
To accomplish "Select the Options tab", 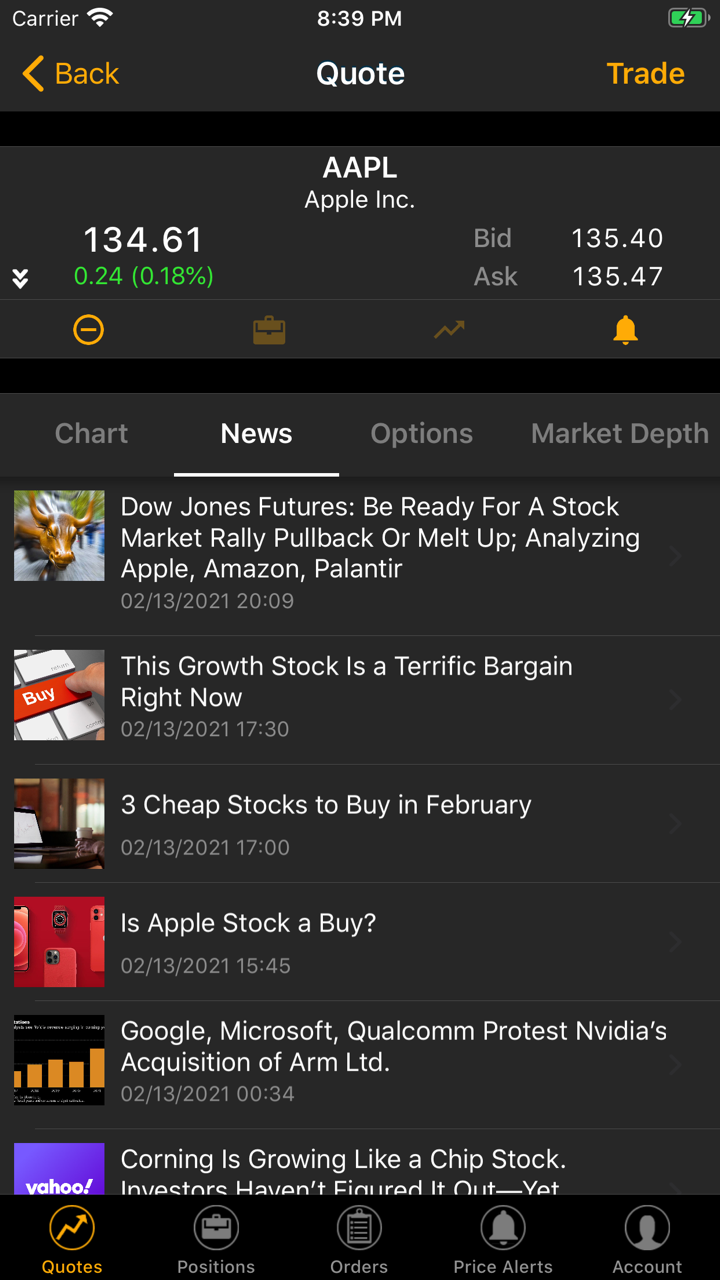I will (x=421, y=433).
